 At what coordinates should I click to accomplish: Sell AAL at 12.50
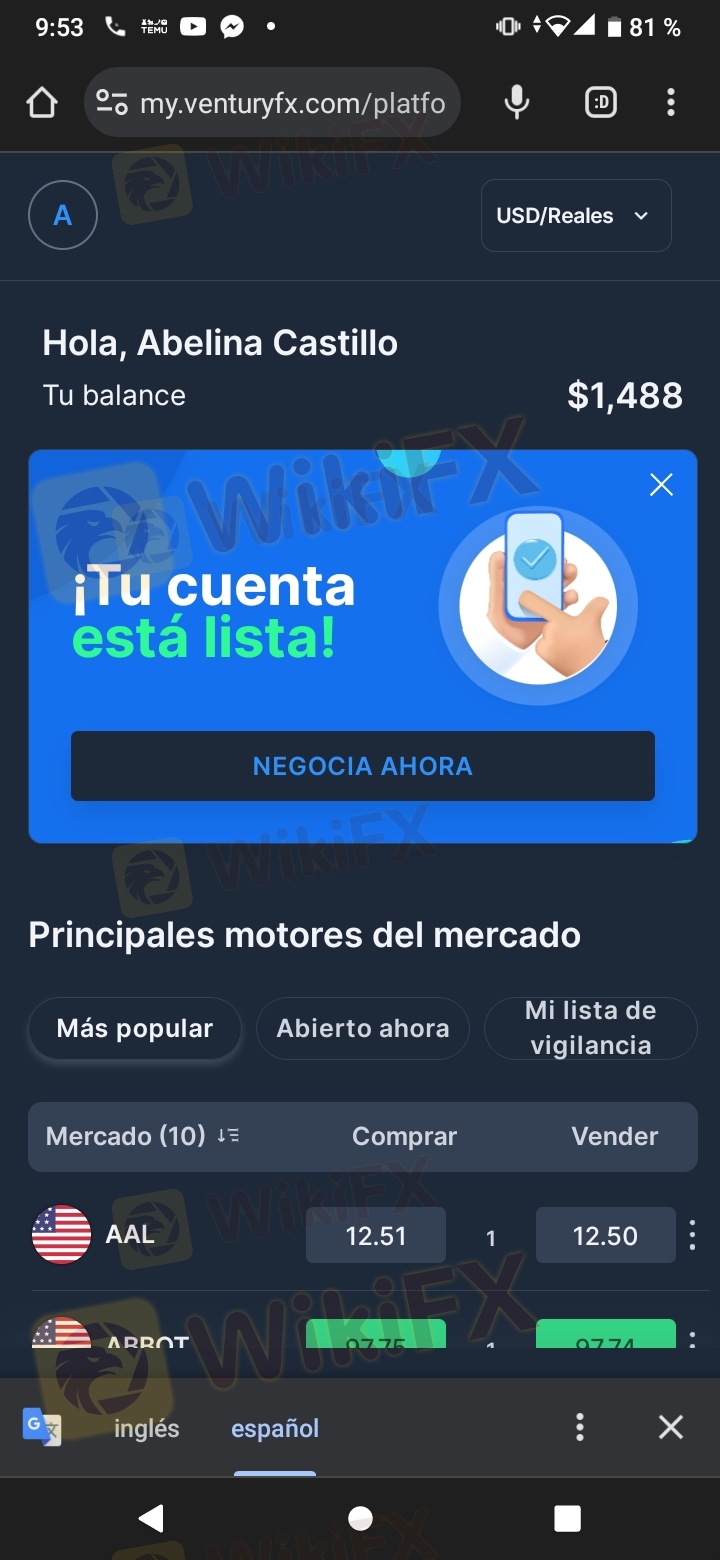(605, 1236)
